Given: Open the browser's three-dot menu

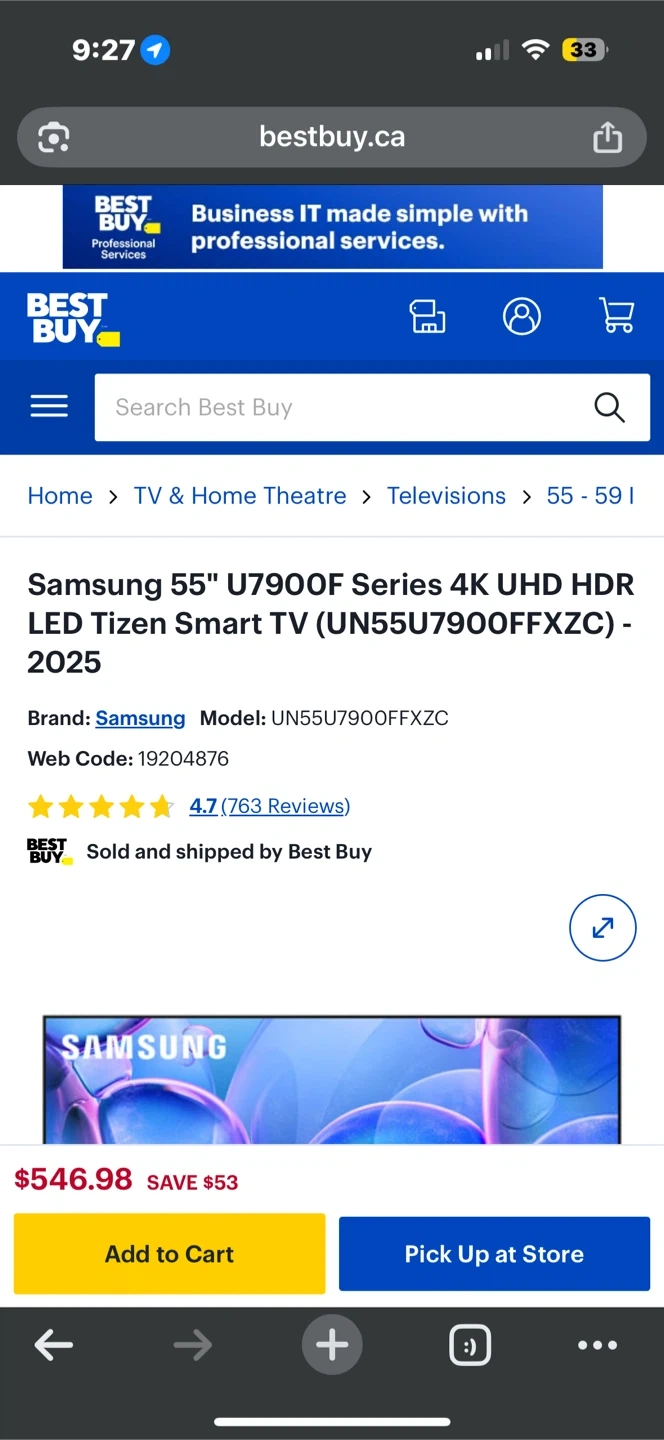Looking at the screenshot, I should tap(597, 1345).
